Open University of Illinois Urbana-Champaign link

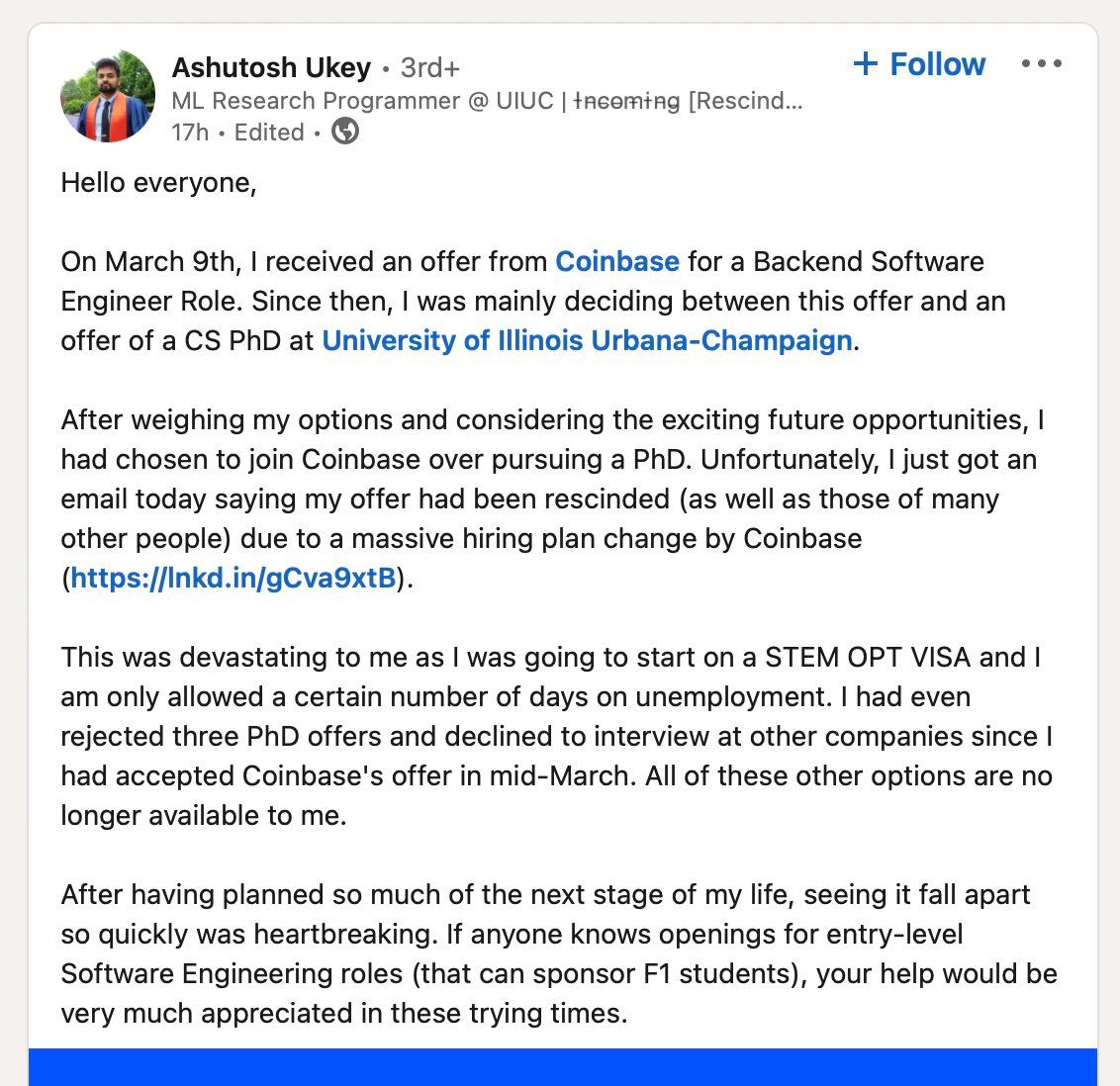pos(587,341)
